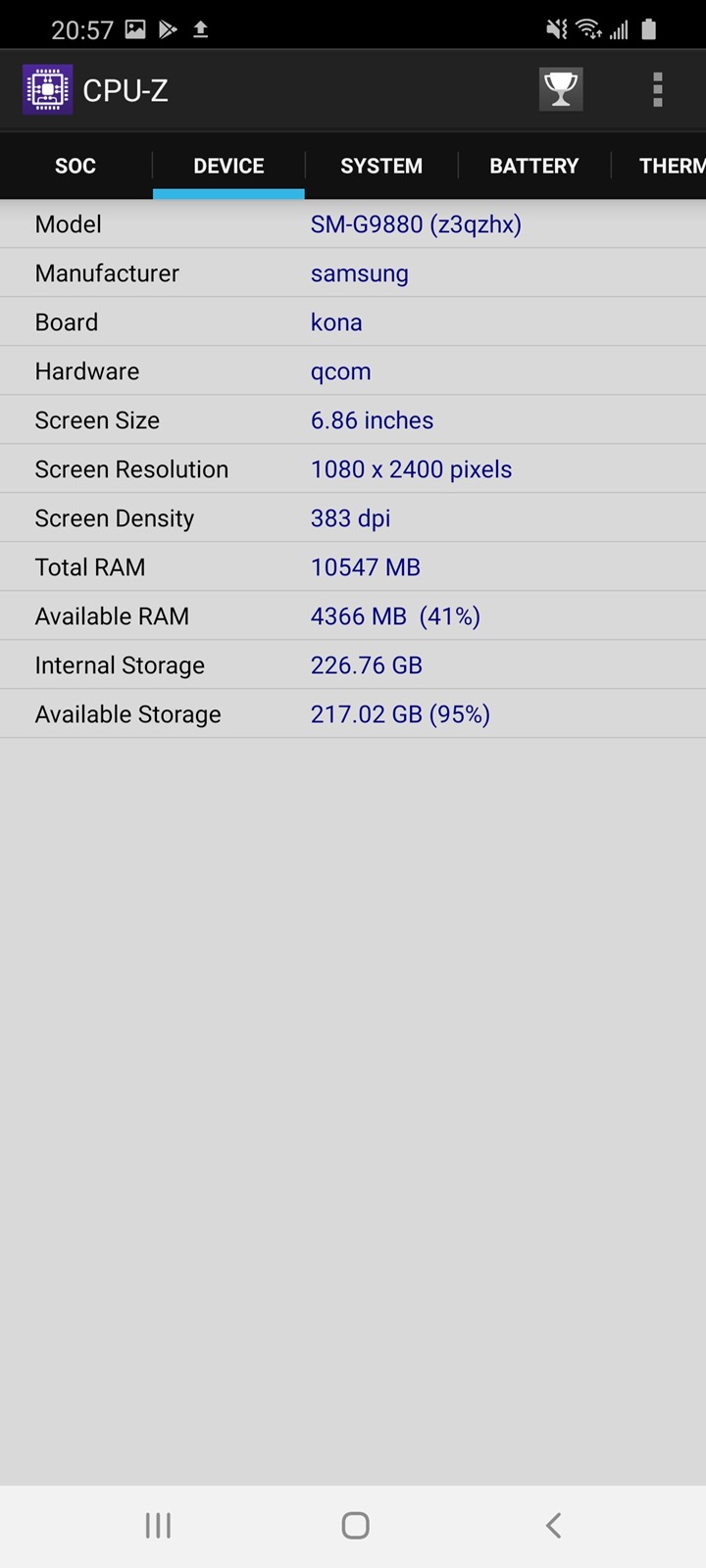Switch to the SYSTEM tab

click(x=381, y=166)
